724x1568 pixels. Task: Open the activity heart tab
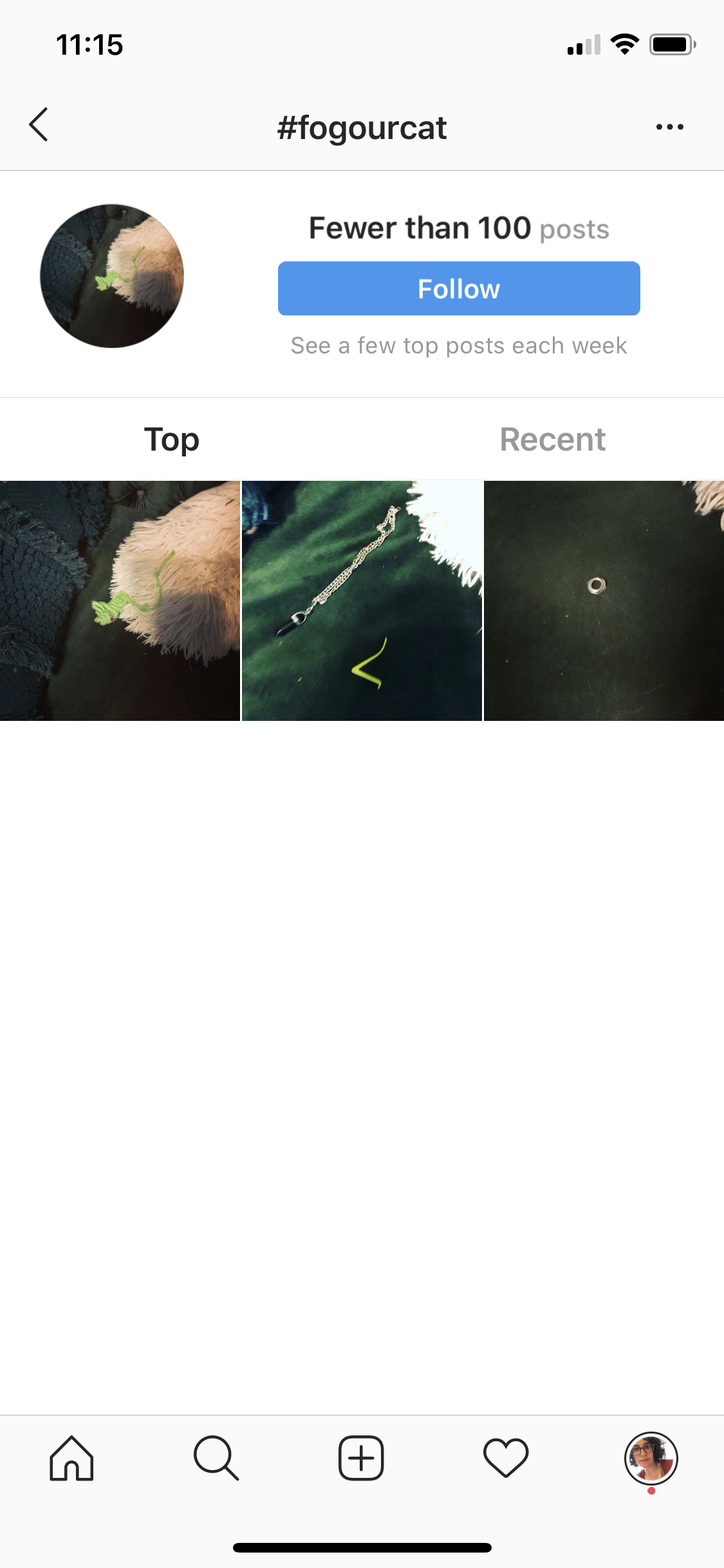[506, 1458]
